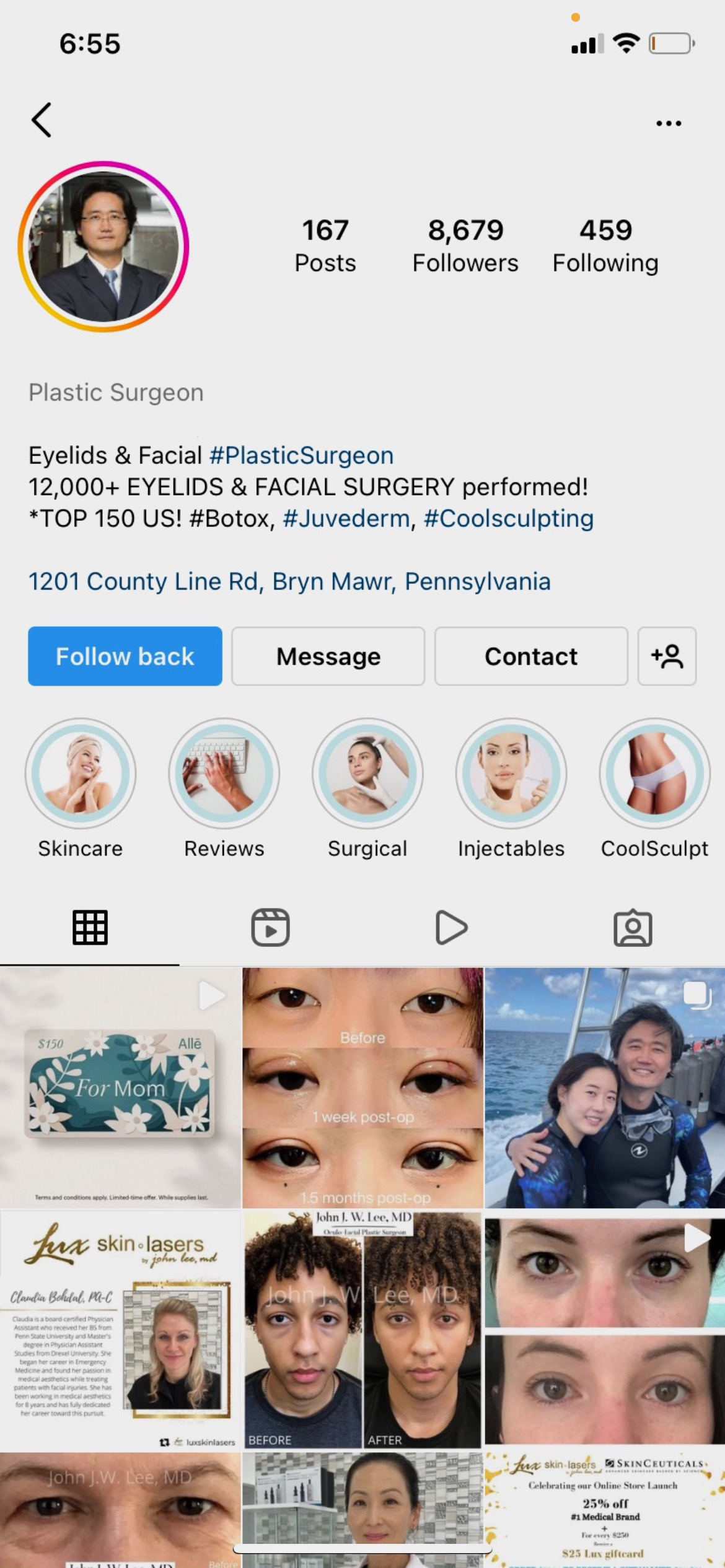Open the #PlasticSurgeon hashtag link
This screenshot has height=1568, width=725.
(x=301, y=455)
